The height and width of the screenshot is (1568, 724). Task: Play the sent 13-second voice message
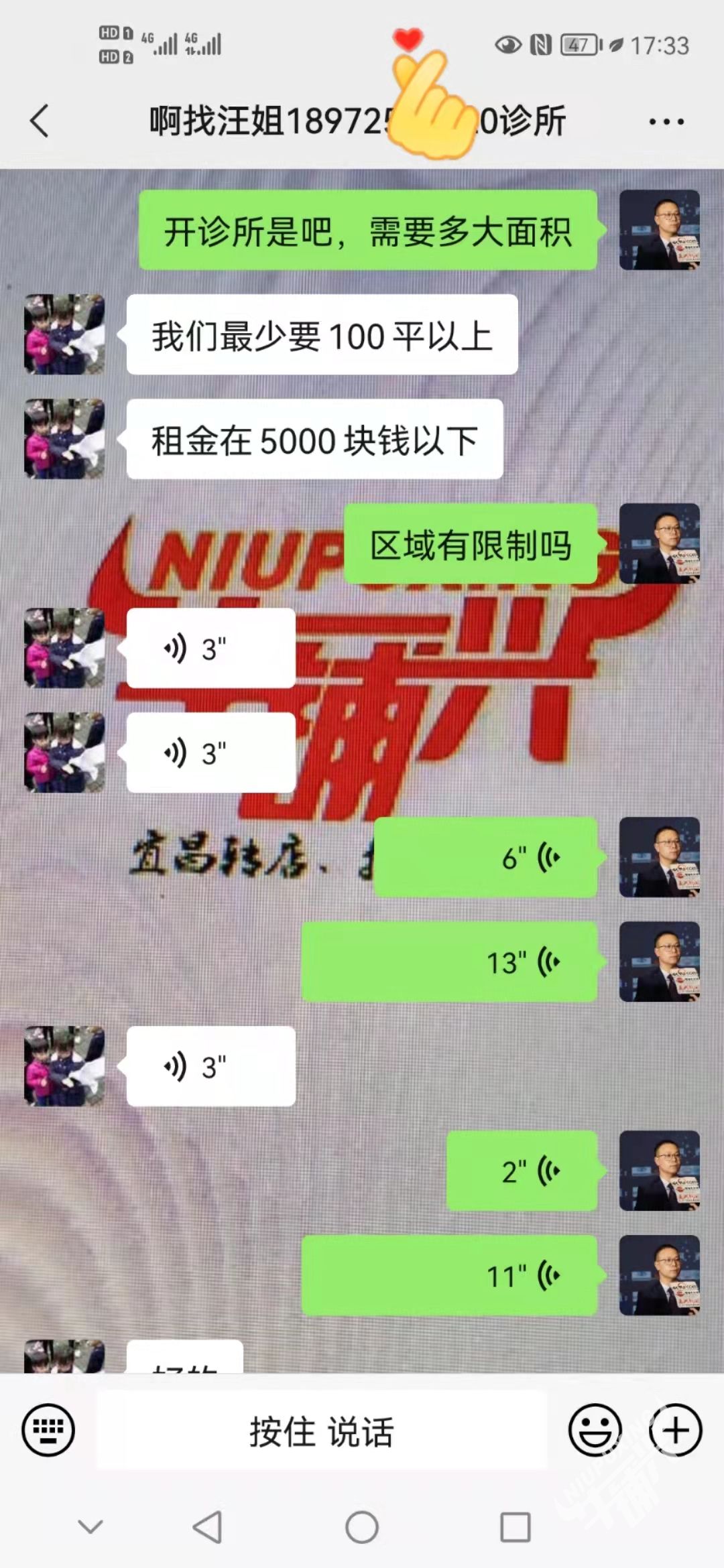click(449, 962)
